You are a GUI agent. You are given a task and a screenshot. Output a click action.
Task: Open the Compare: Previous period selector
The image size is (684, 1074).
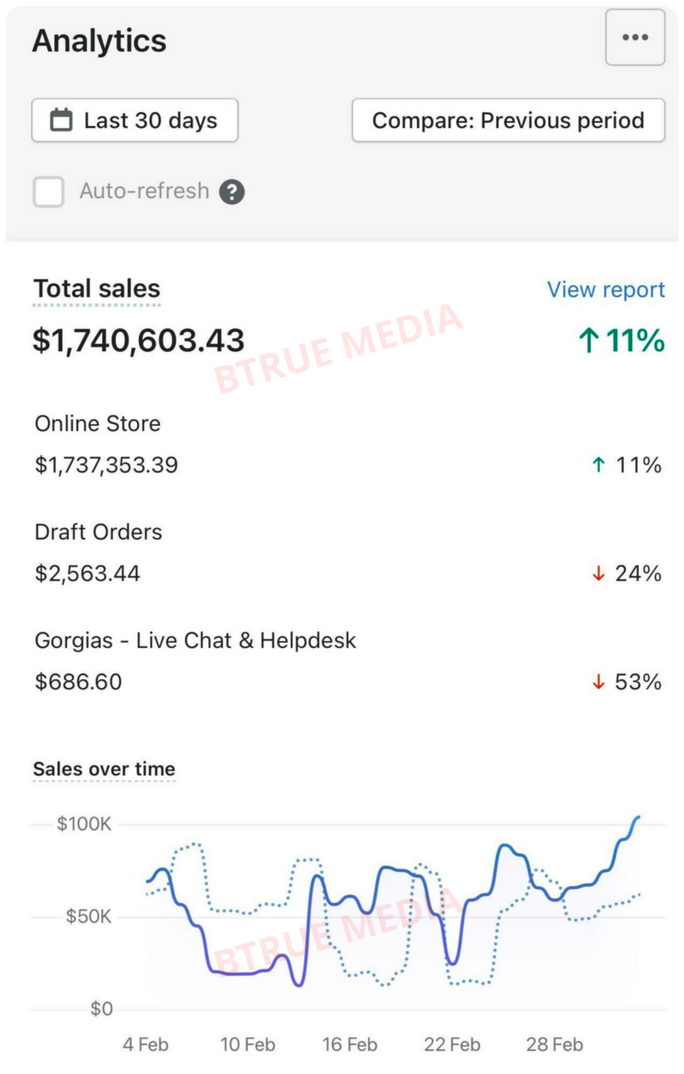(x=508, y=121)
